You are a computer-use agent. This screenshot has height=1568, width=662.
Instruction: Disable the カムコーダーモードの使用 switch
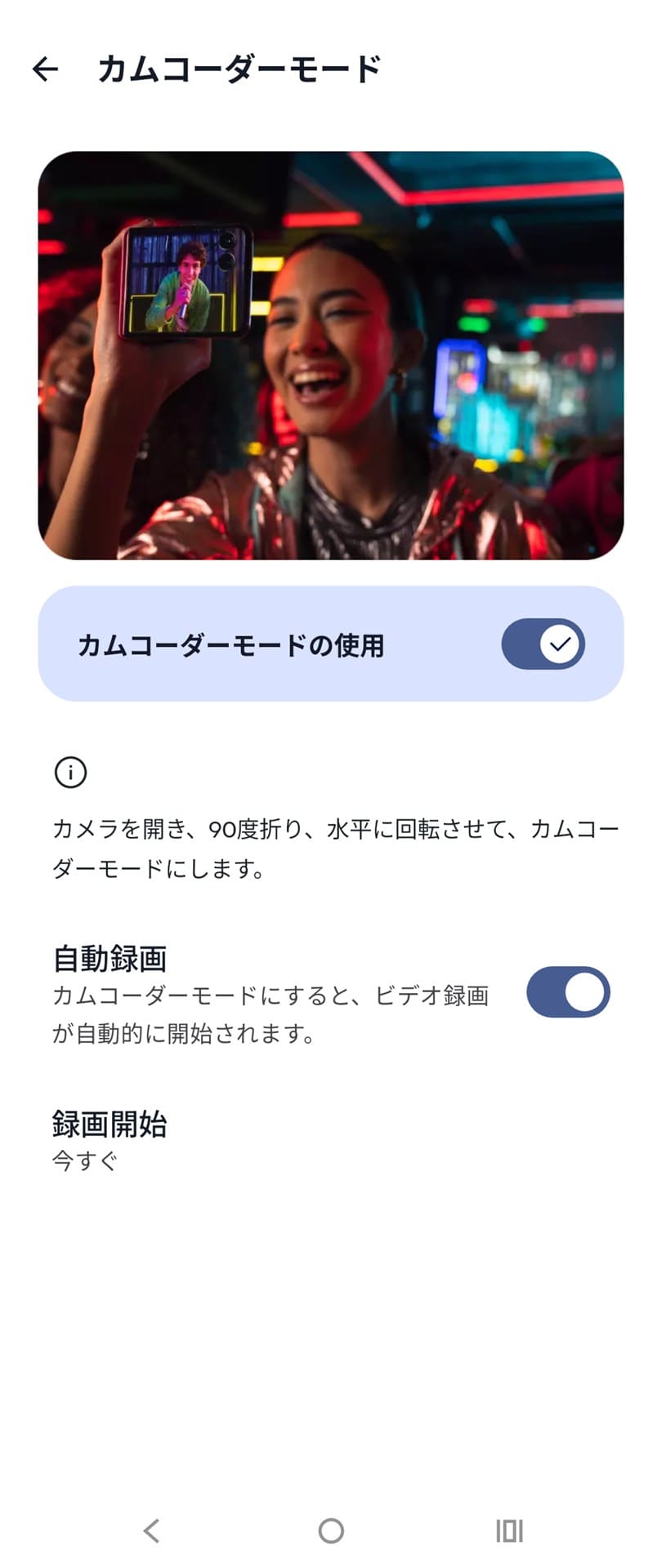(543, 644)
